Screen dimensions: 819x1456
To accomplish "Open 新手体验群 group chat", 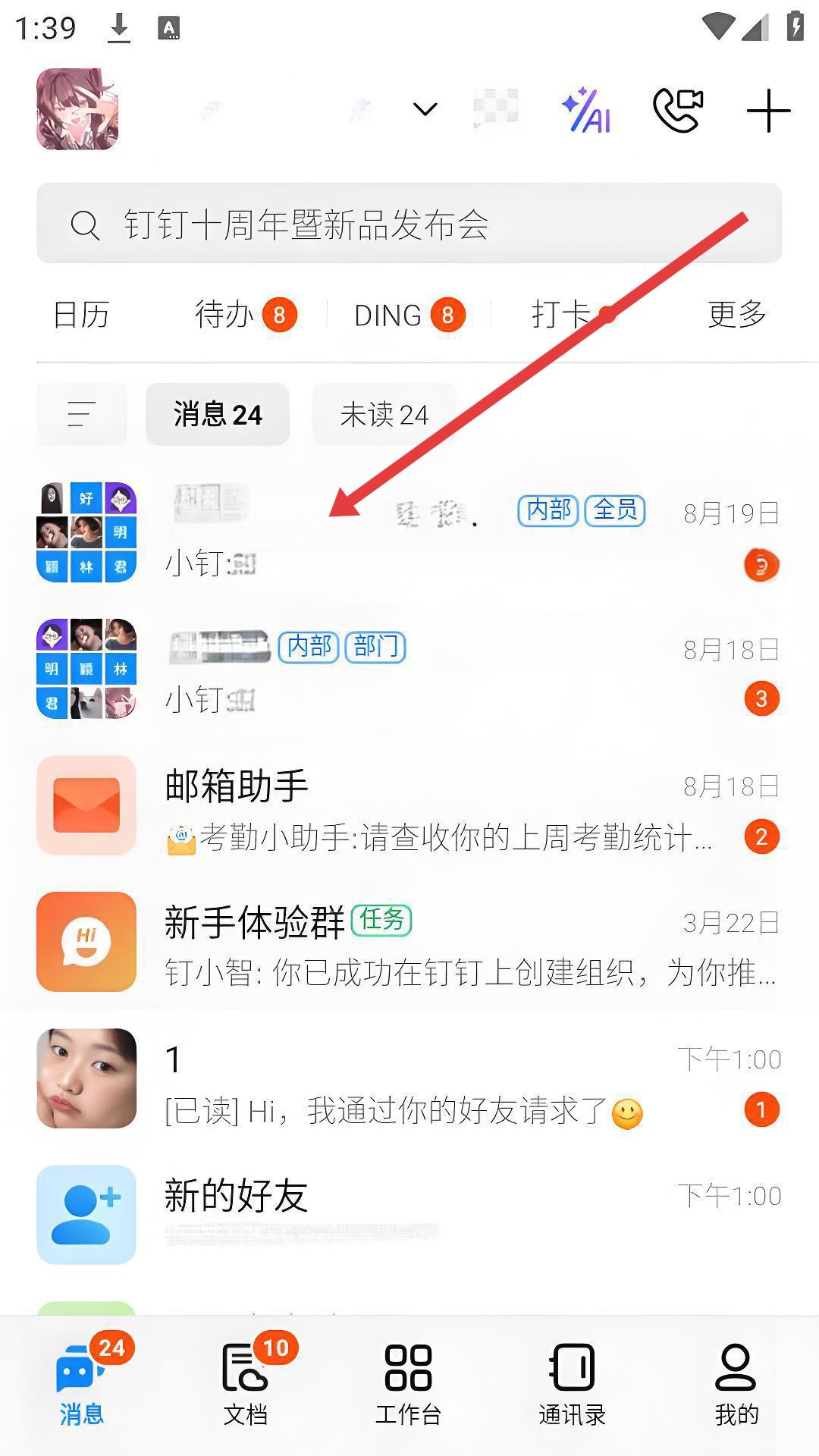I will (x=409, y=942).
